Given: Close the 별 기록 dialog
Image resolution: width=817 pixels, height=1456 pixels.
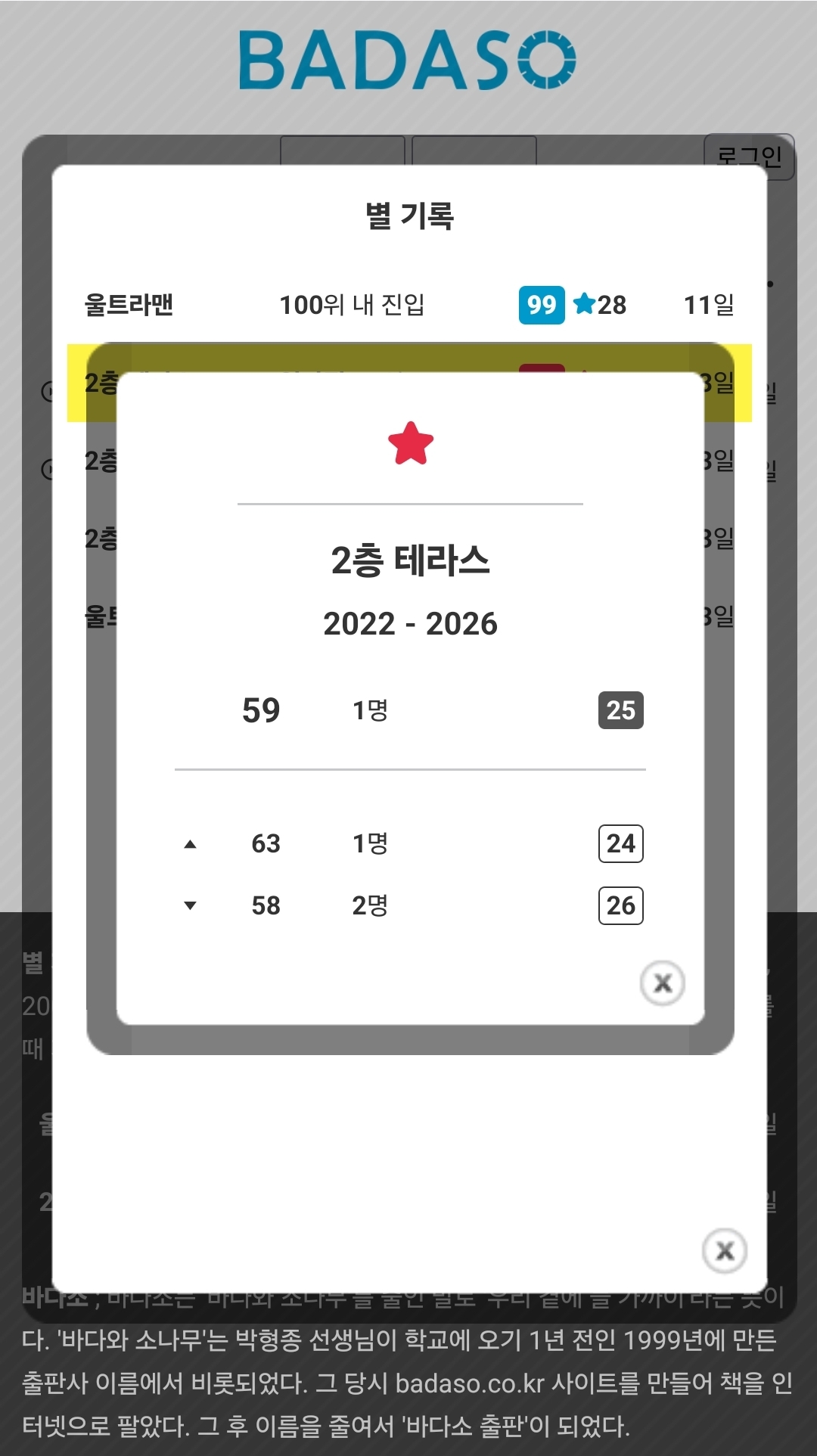Looking at the screenshot, I should click(x=725, y=1251).
